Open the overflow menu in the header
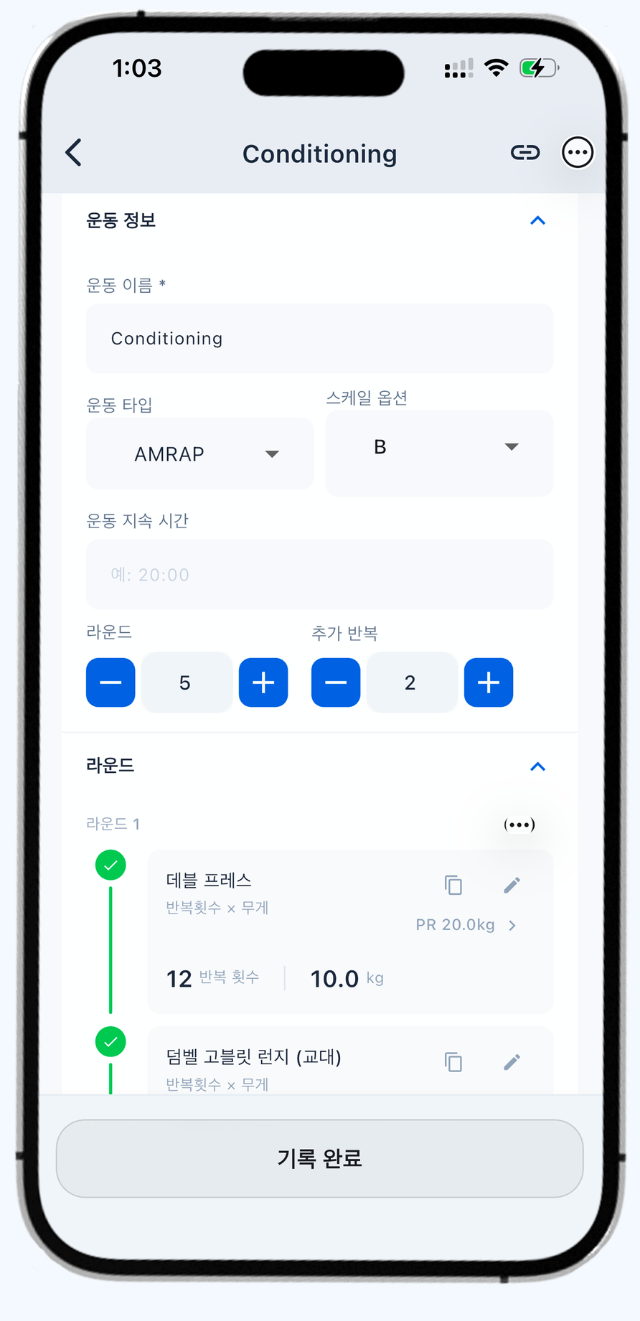The width and height of the screenshot is (640, 1321). (577, 153)
